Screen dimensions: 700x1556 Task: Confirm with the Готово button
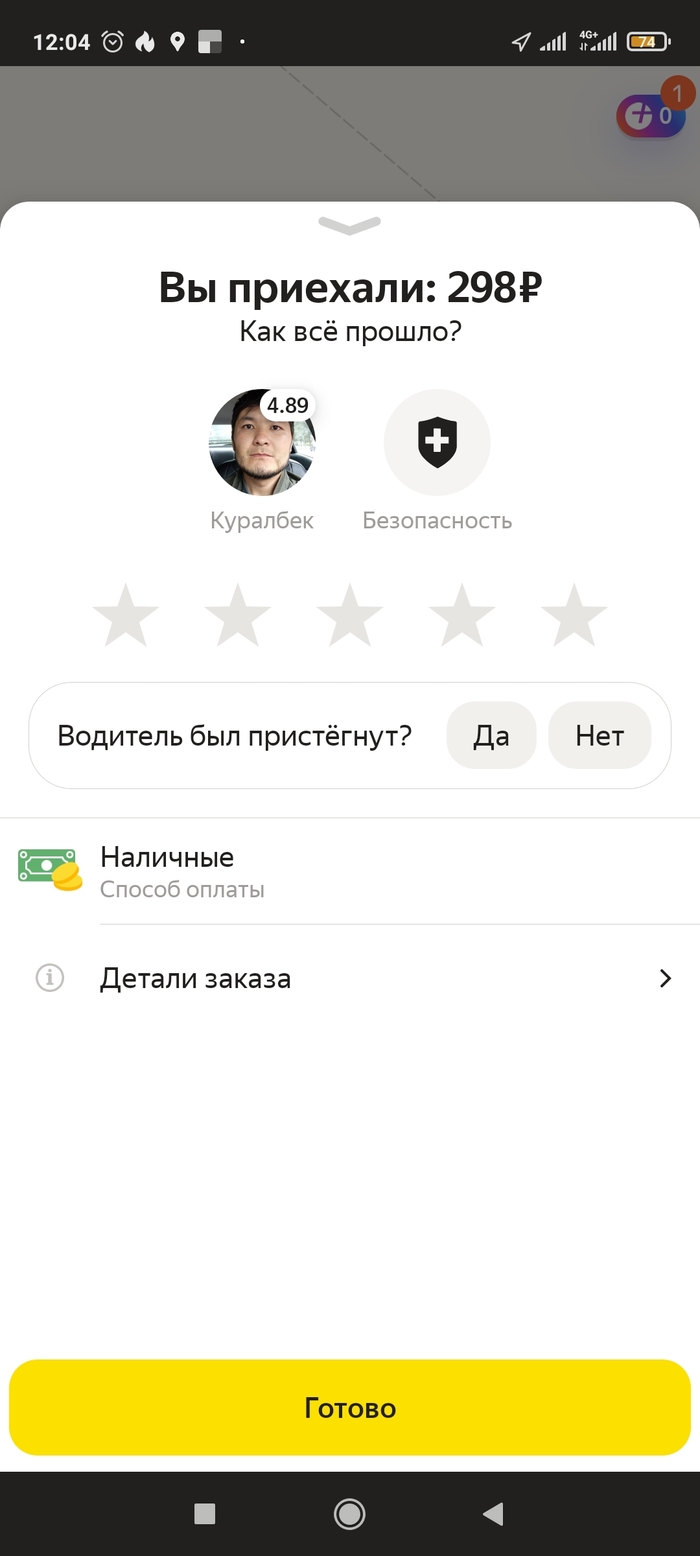pyautogui.click(x=350, y=1408)
